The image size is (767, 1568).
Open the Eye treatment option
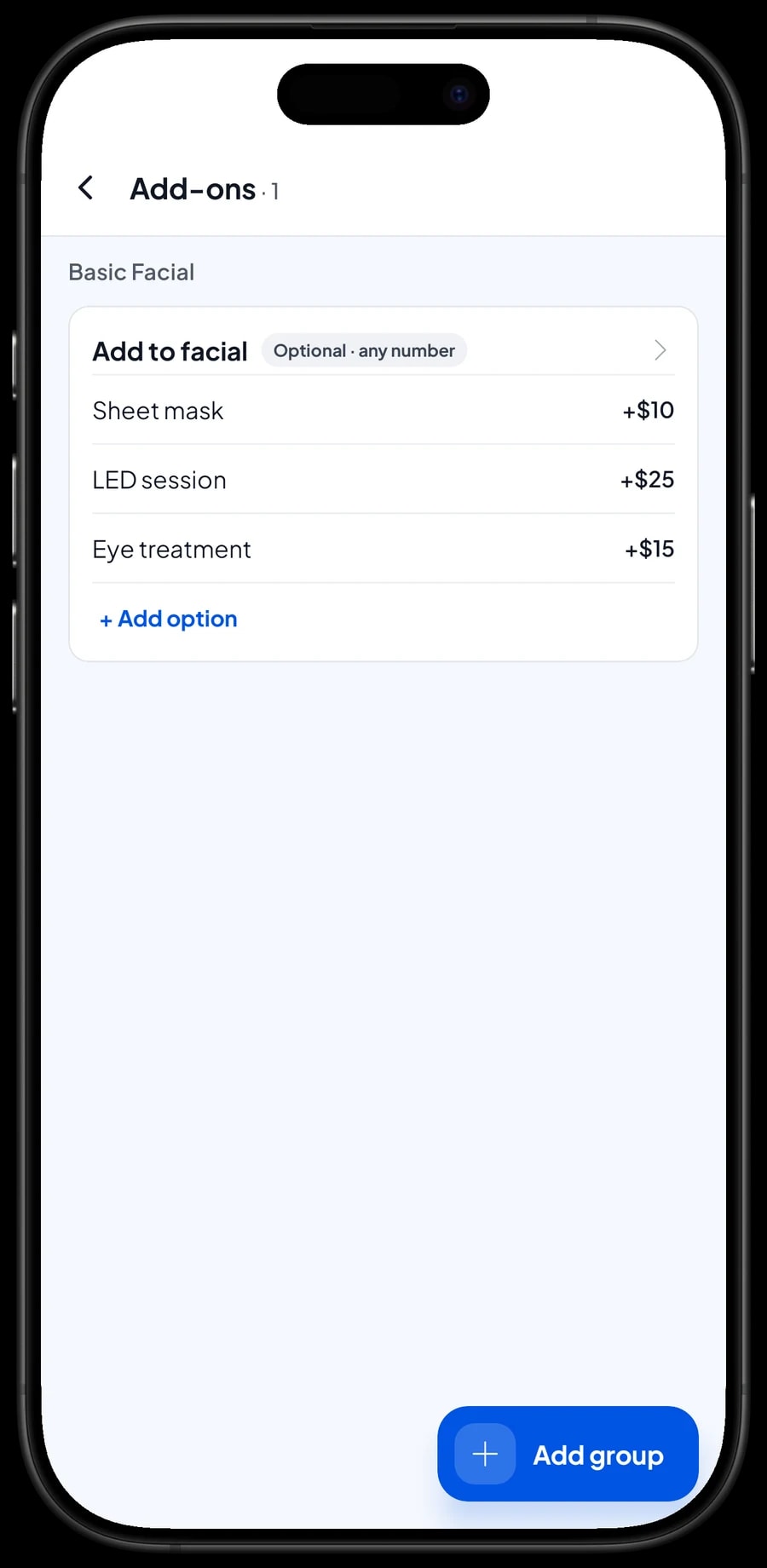point(383,550)
